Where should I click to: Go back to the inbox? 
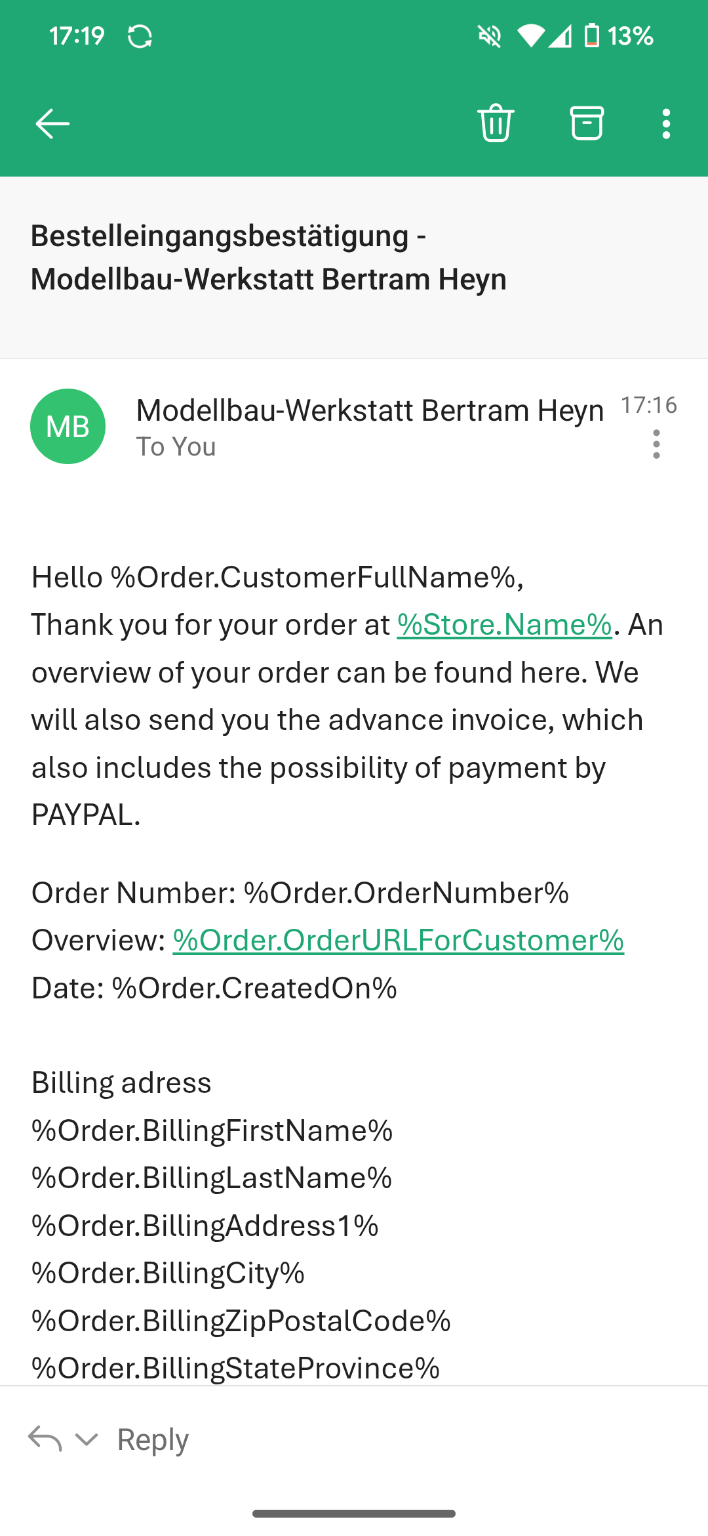click(52, 124)
